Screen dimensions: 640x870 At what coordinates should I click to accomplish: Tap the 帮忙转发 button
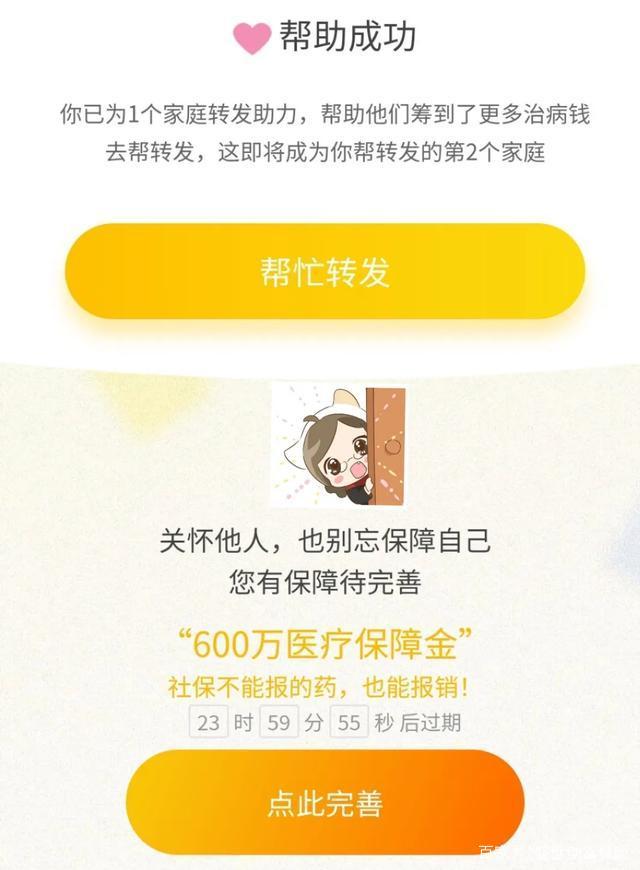coord(325,271)
